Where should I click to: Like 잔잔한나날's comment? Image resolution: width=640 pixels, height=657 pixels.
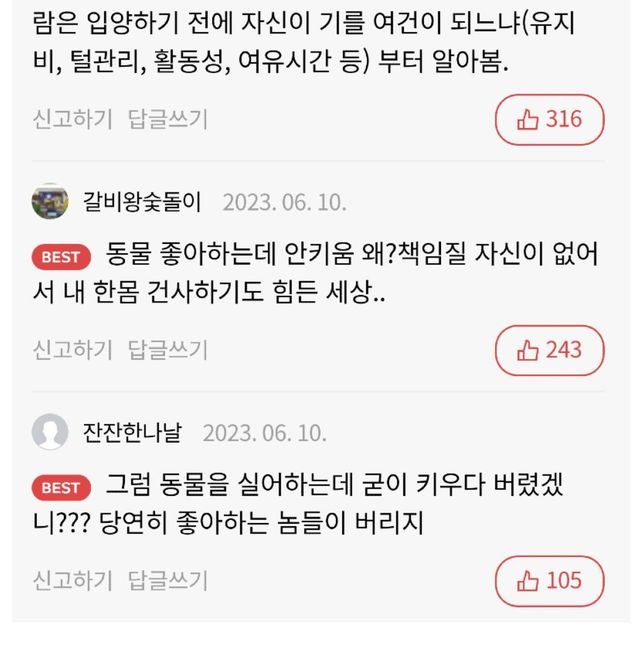(x=549, y=581)
